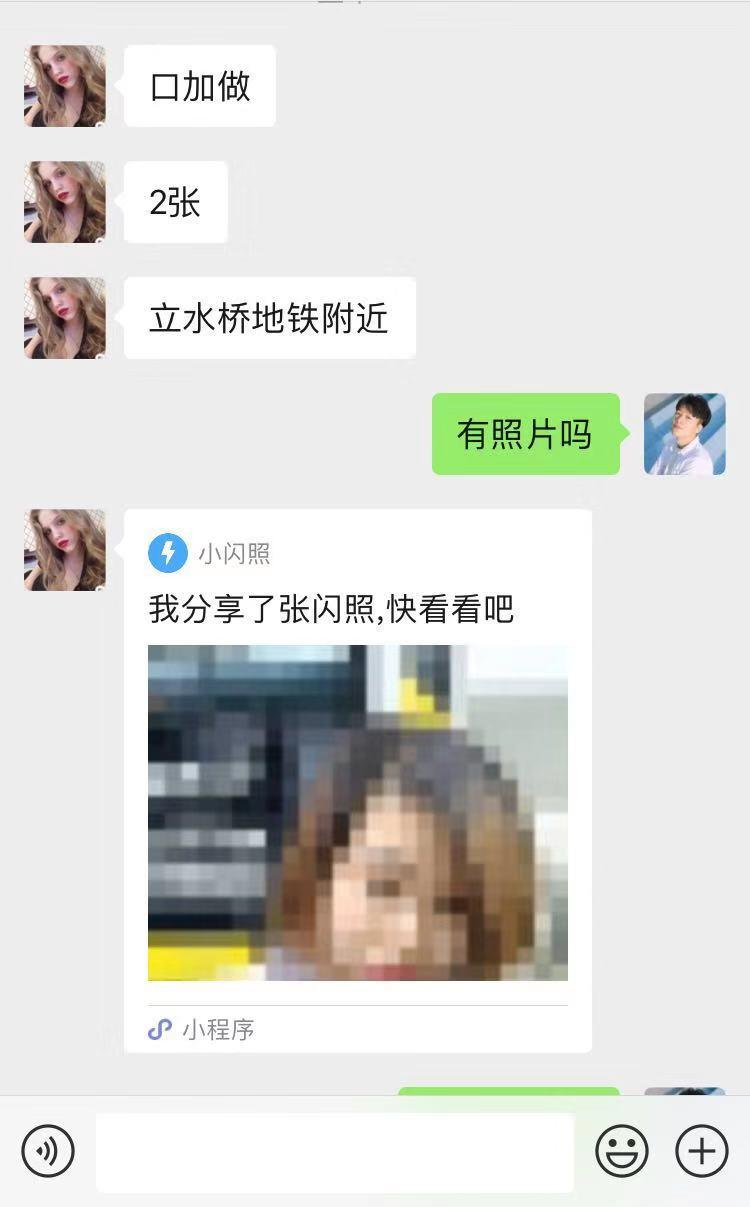The width and height of the screenshot is (750, 1207).
Task: Click your green 有照片吗 message bubble
Action: 526,433
